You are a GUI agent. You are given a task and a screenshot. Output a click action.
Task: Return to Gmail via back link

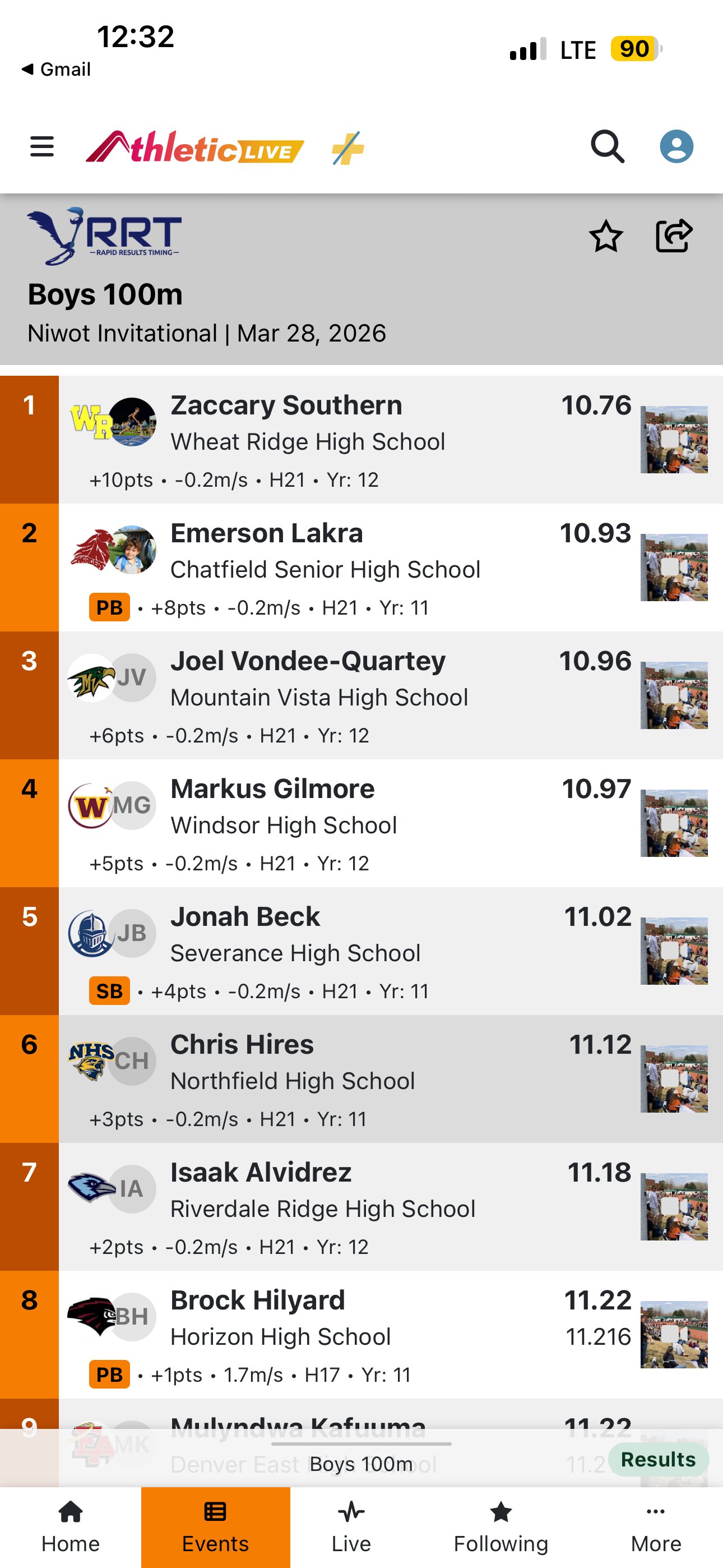pos(56,70)
